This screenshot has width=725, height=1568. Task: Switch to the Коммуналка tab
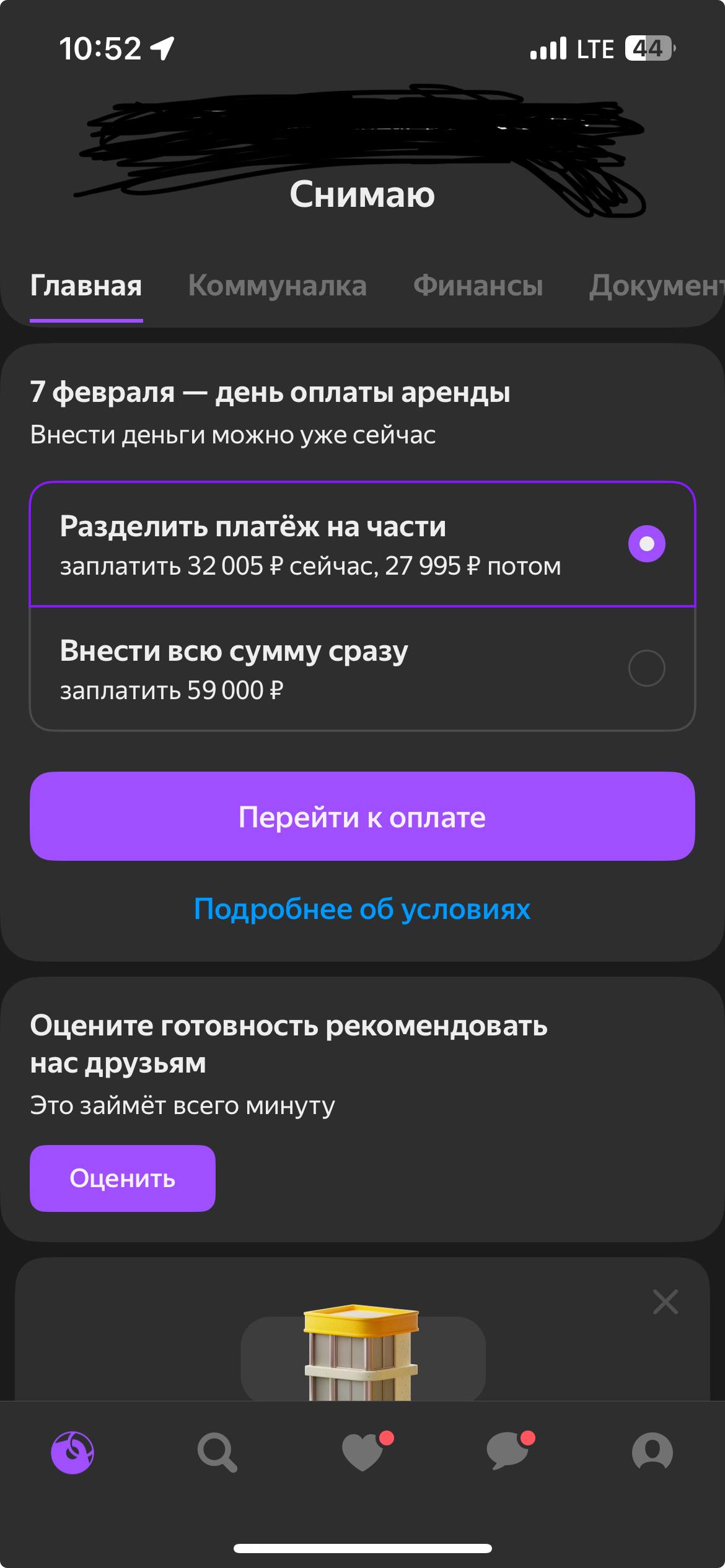click(277, 285)
